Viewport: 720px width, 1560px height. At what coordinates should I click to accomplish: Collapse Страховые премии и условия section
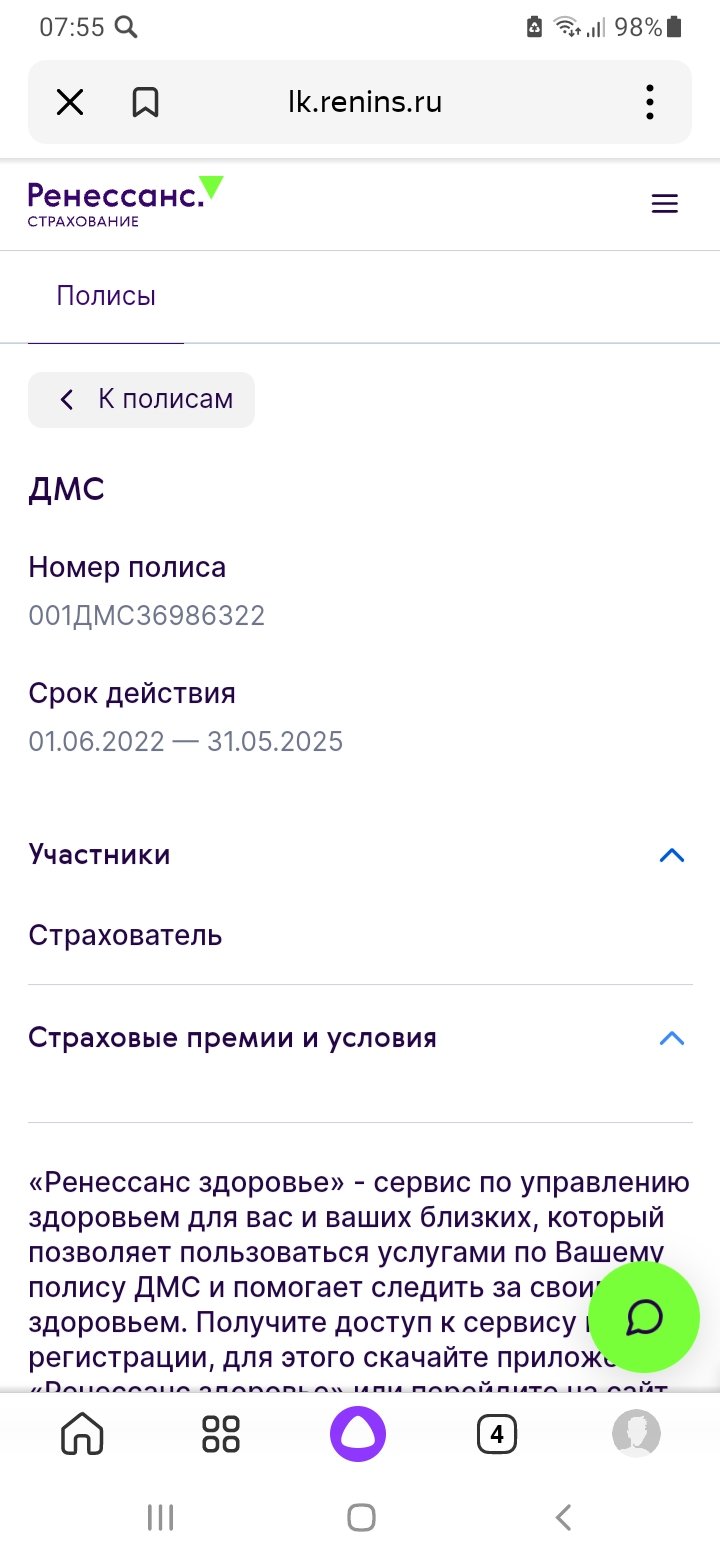coord(672,1038)
